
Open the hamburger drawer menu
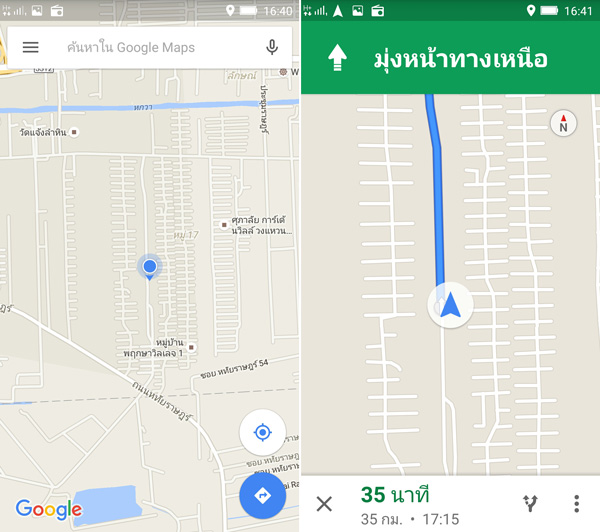(31, 47)
